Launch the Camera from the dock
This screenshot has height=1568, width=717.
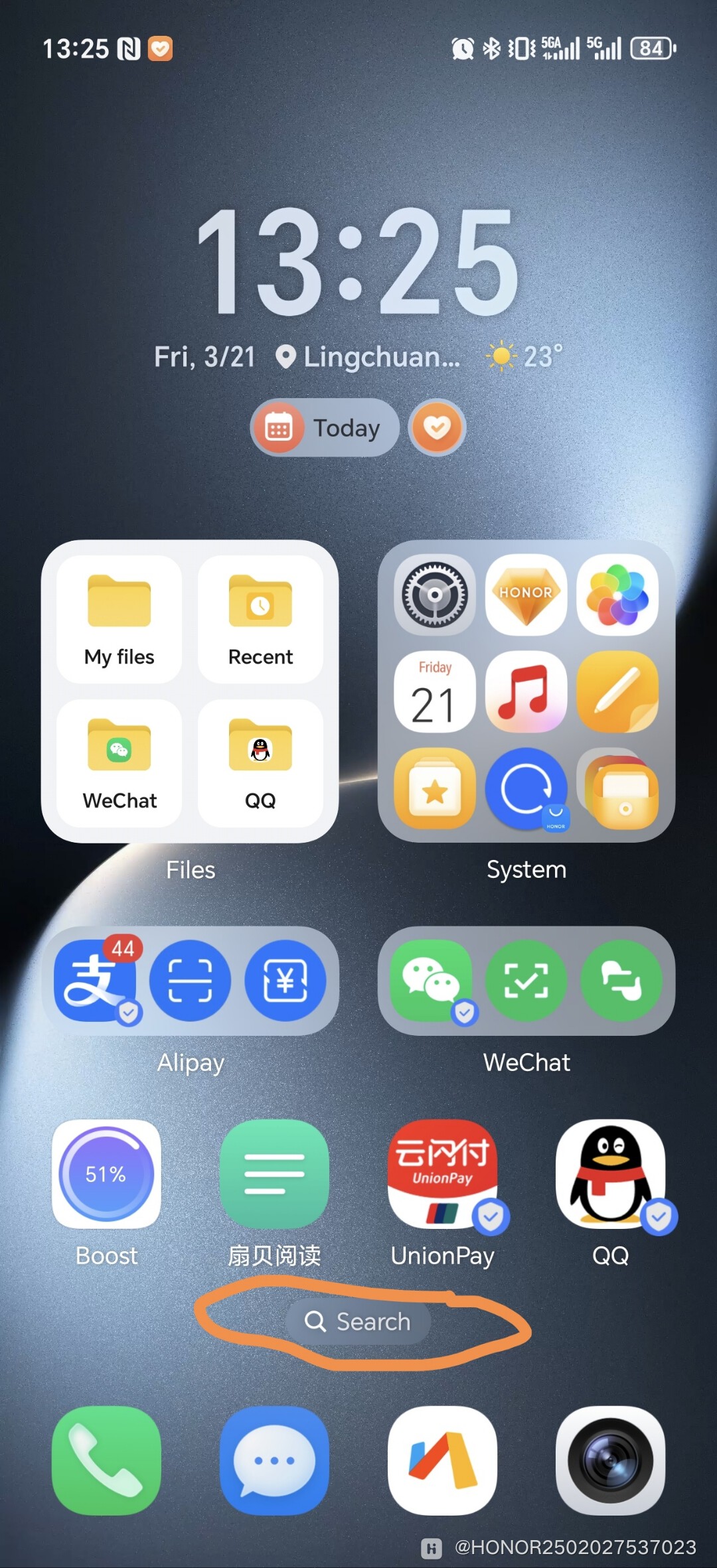pyautogui.click(x=610, y=1460)
